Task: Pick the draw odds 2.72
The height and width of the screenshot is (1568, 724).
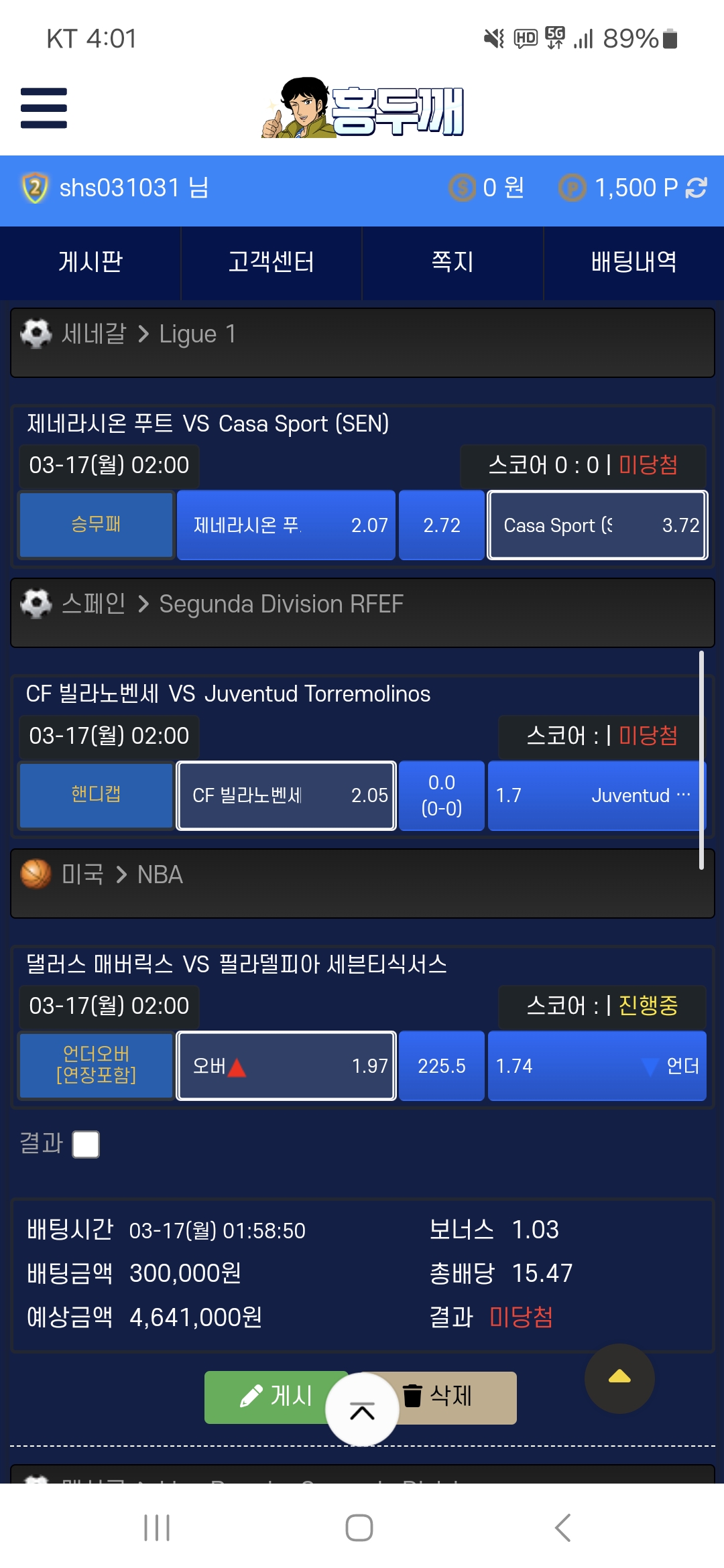Action: [441, 525]
